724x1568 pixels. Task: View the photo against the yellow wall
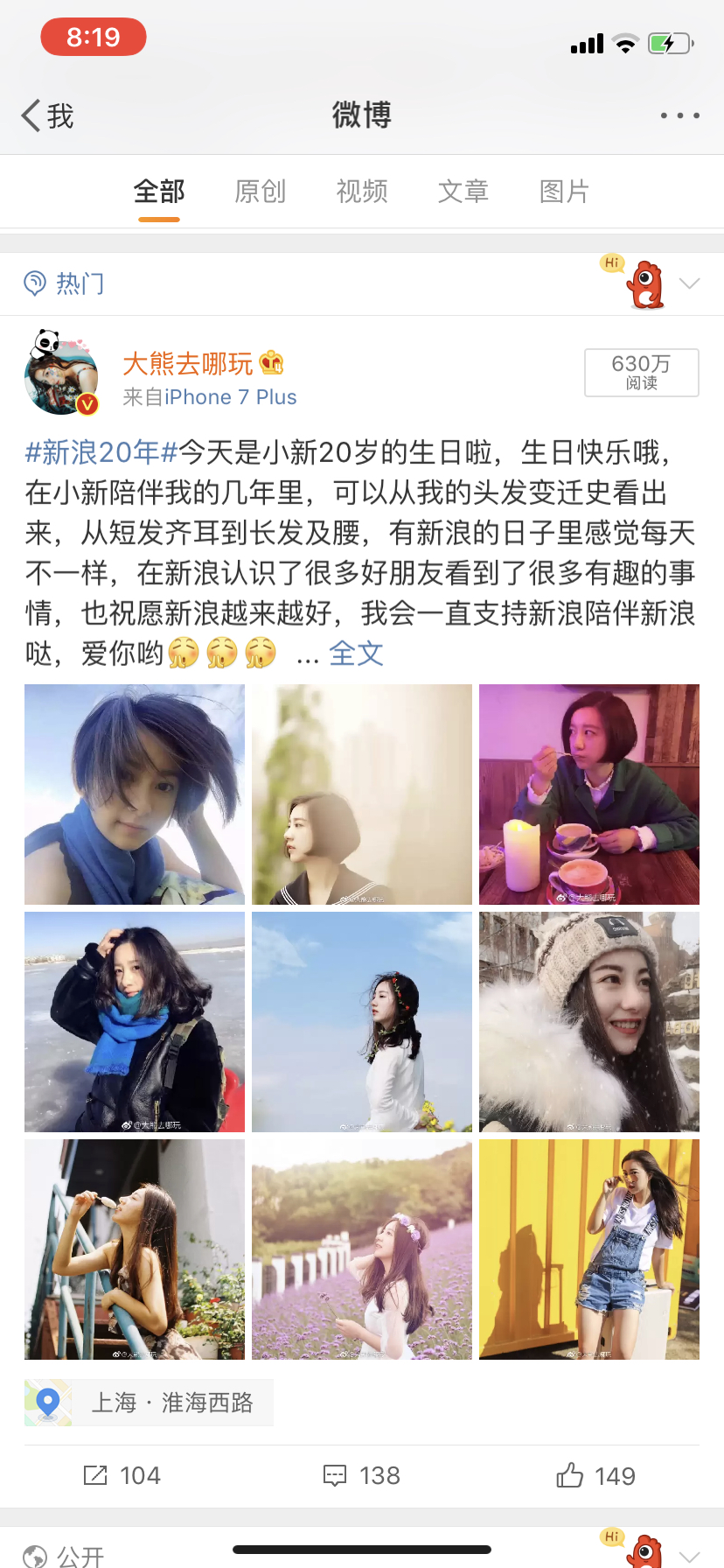click(x=589, y=1249)
